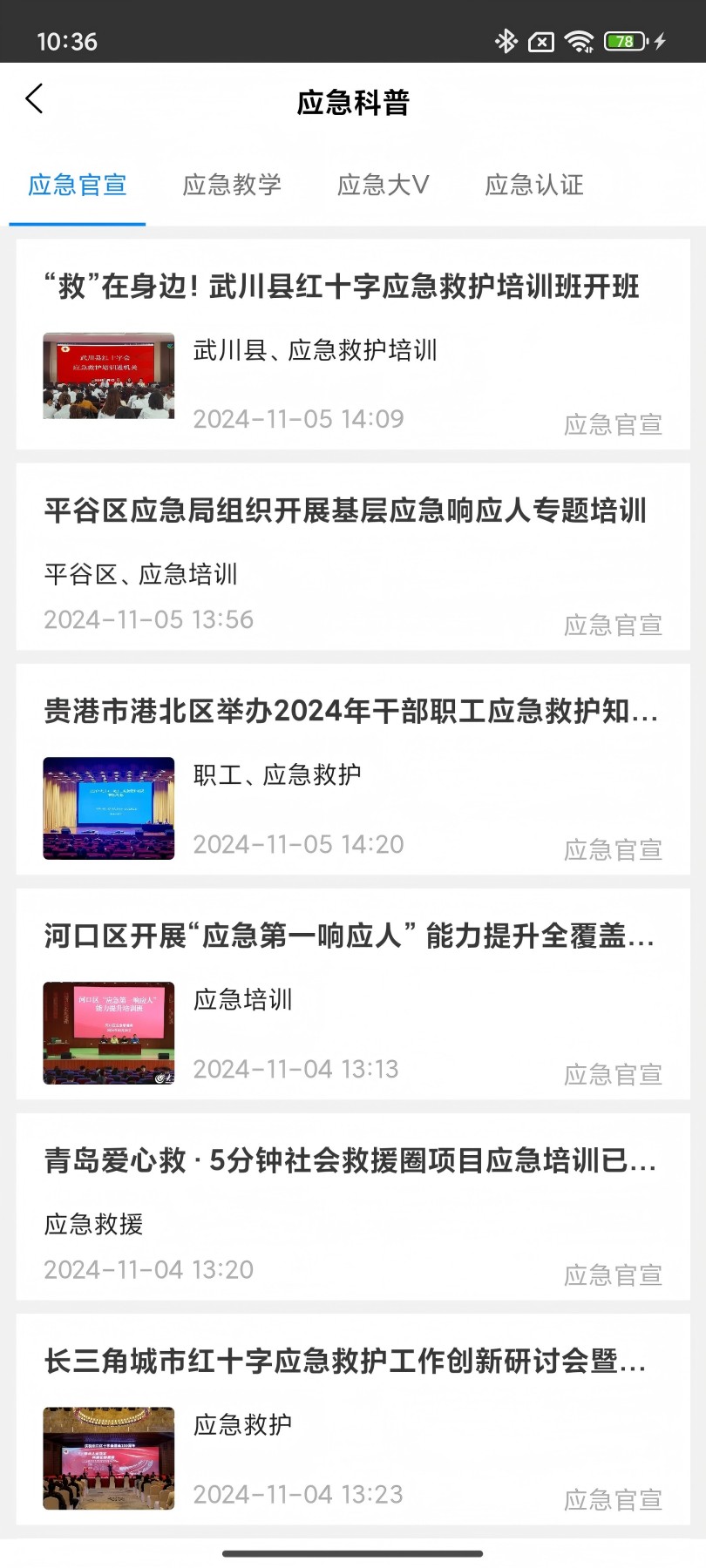The image size is (706, 1568).
Task: Tap the back arrow to exit 应急科普
Action: [x=34, y=98]
